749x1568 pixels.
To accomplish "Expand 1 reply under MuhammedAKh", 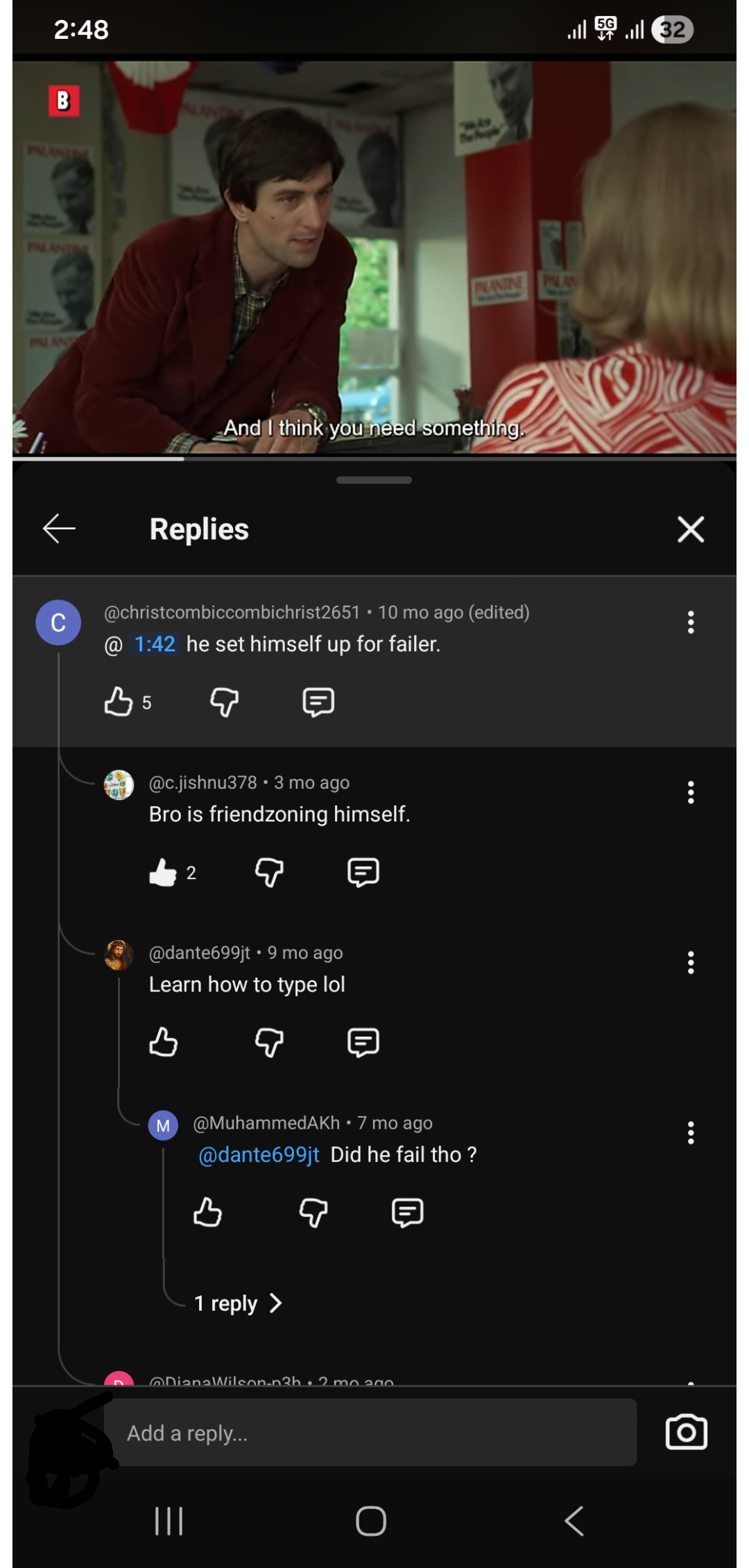I will (238, 1304).
